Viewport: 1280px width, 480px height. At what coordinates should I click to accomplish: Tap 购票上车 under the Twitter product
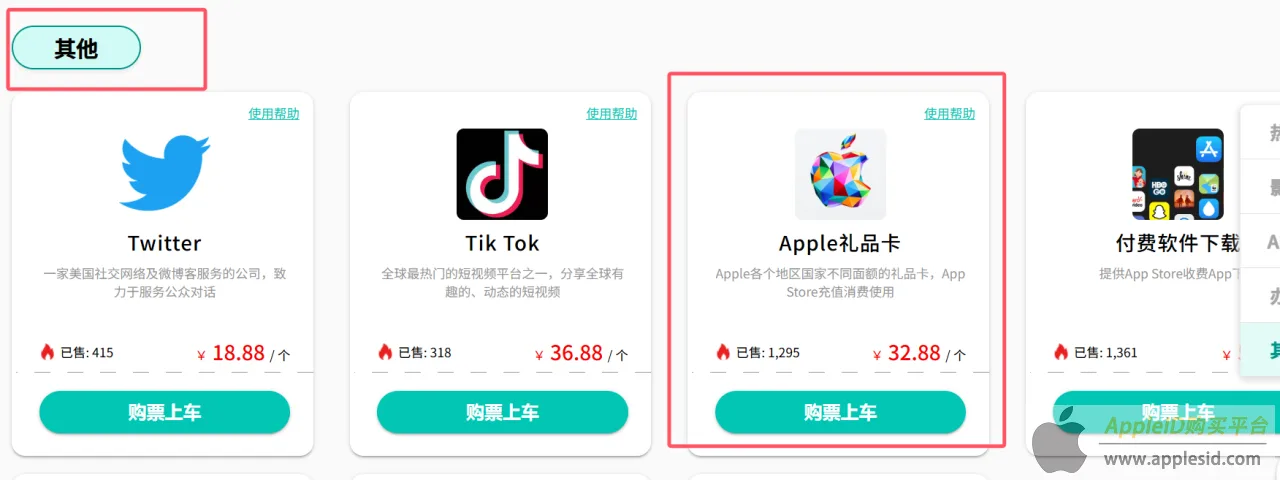[x=164, y=412]
